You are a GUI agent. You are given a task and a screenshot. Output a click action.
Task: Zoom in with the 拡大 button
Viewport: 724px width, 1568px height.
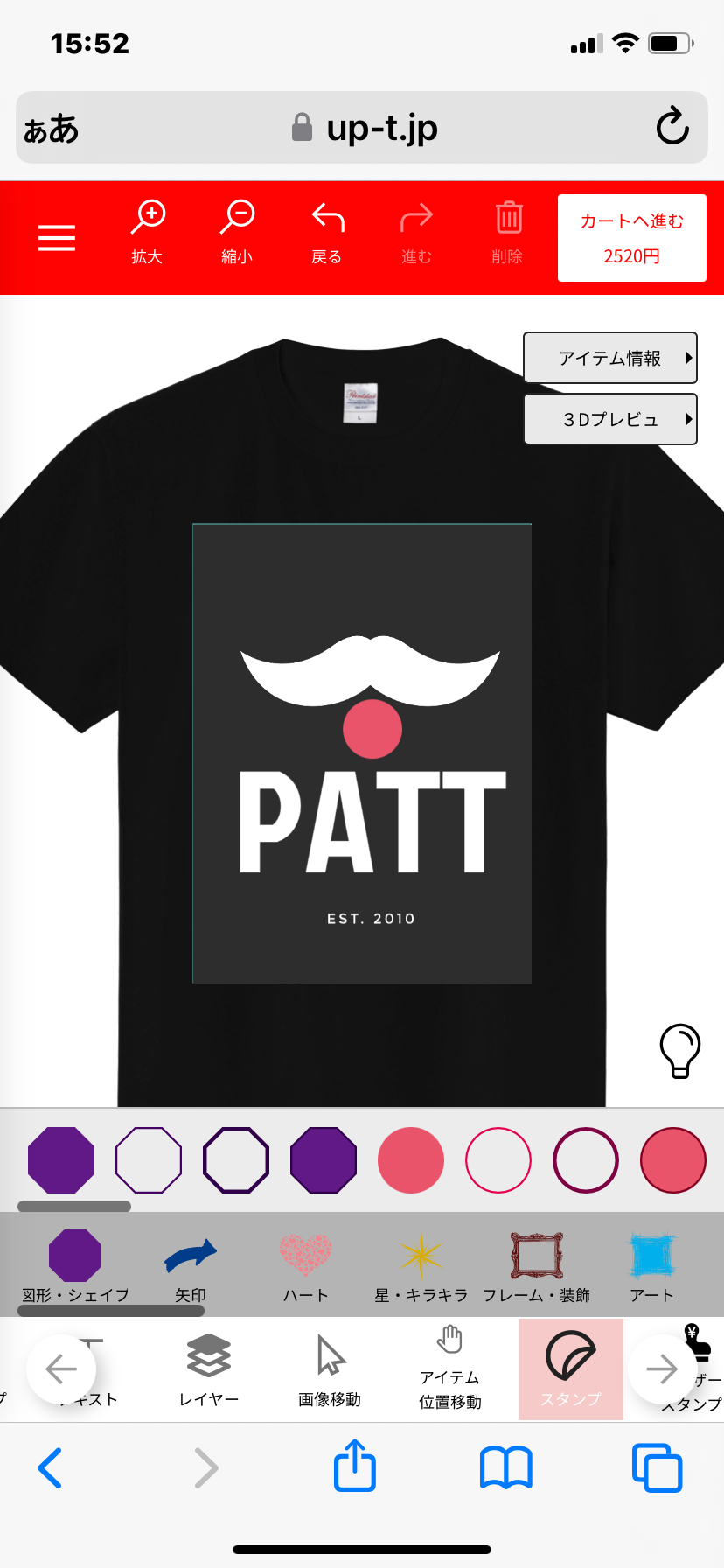tap(148, 233)
